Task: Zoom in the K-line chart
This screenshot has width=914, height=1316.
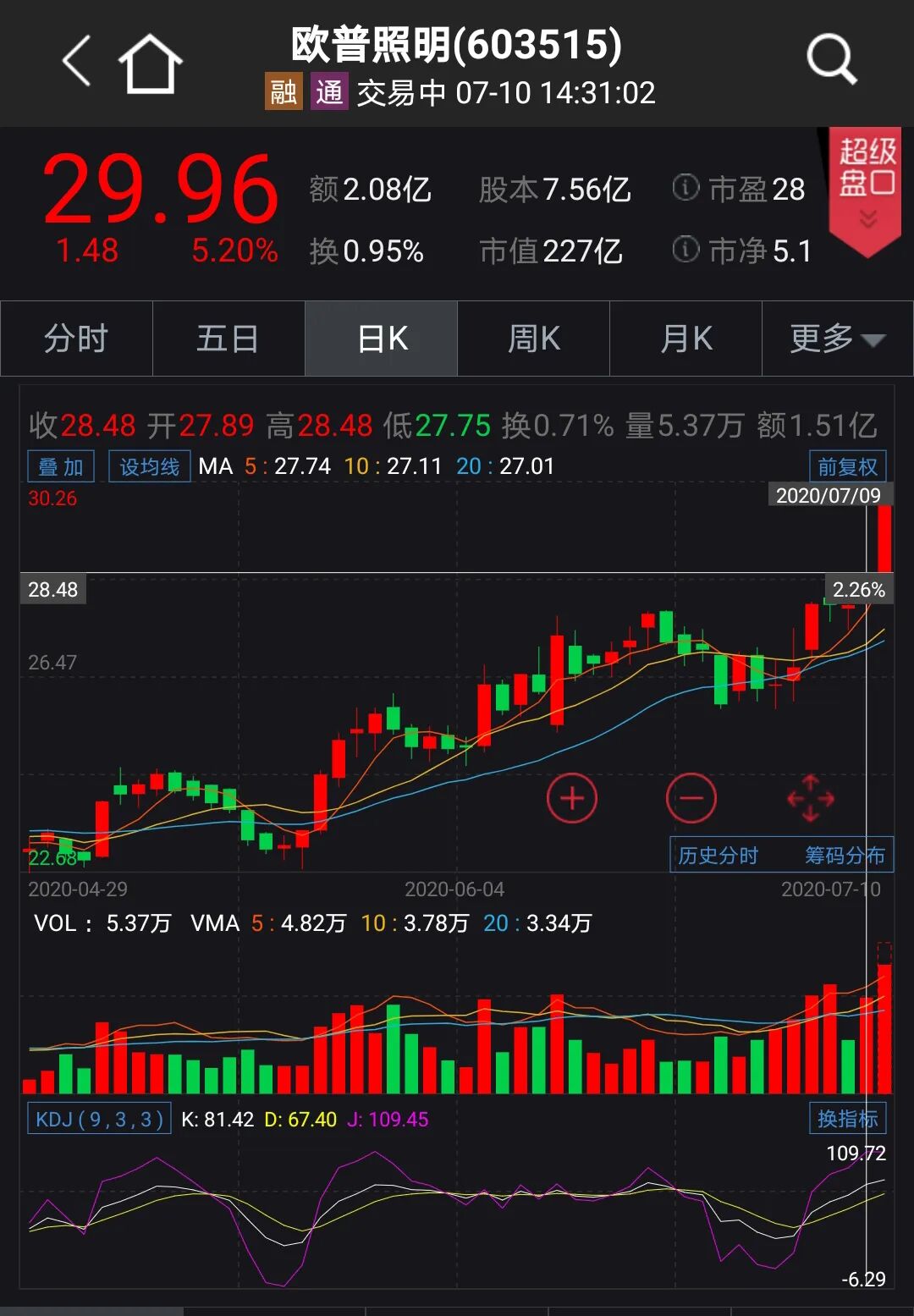Action: click(572, 798)
